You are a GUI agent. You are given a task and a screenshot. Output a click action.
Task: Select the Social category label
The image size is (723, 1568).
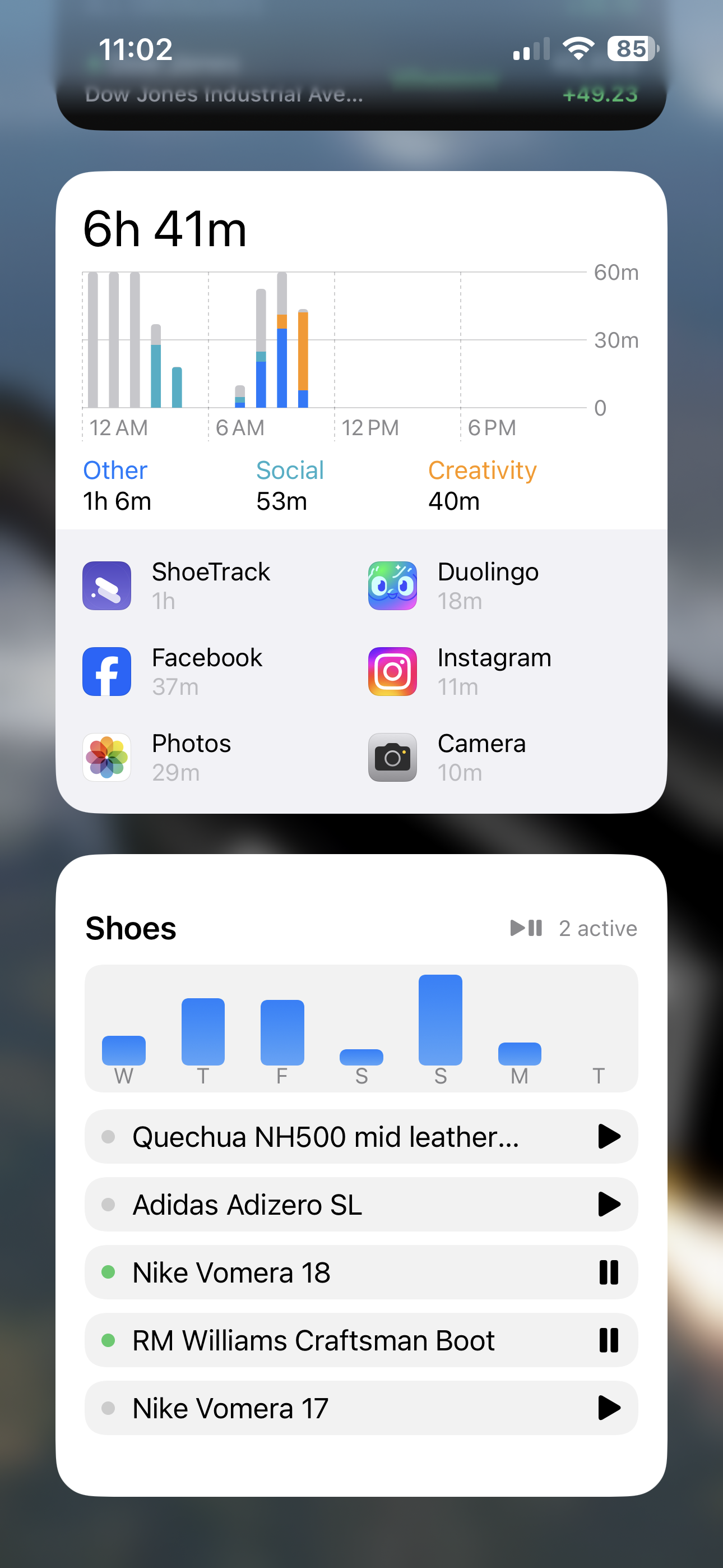(290, 470)
